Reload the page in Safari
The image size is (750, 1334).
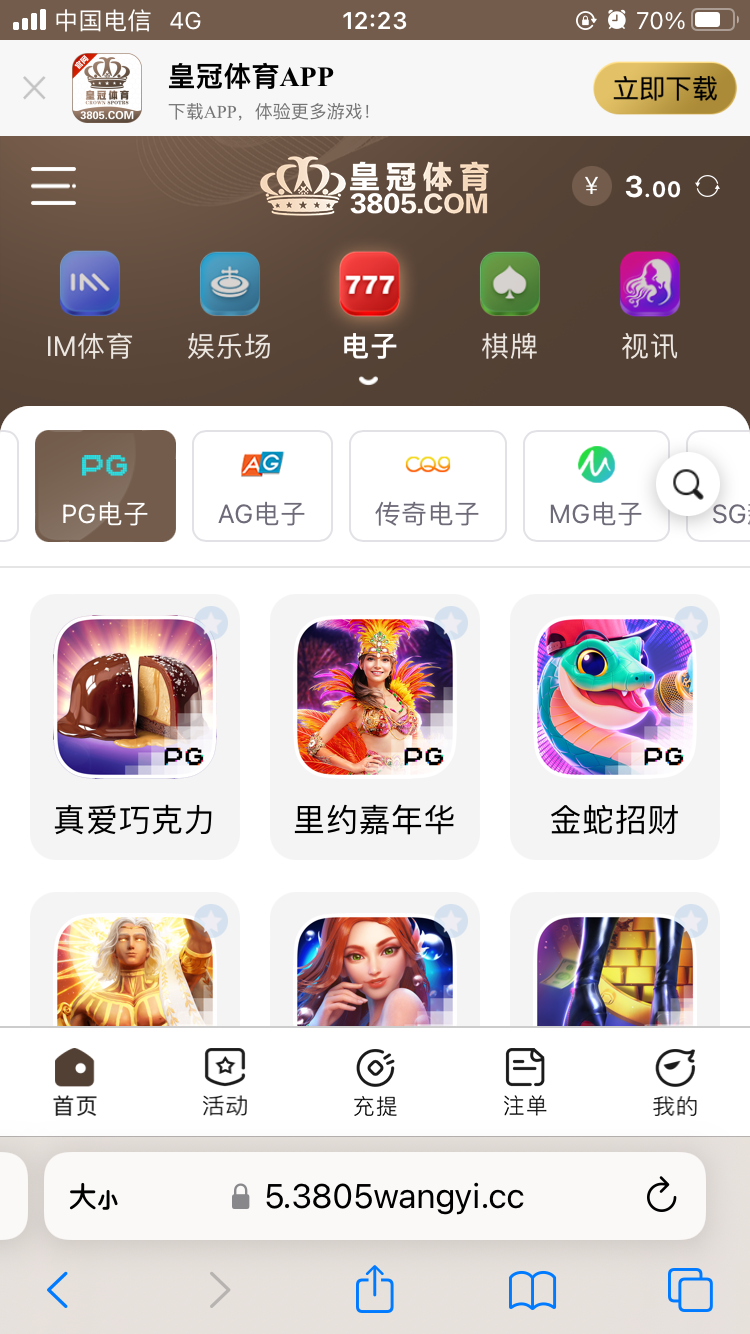[x=661, y=1196]
